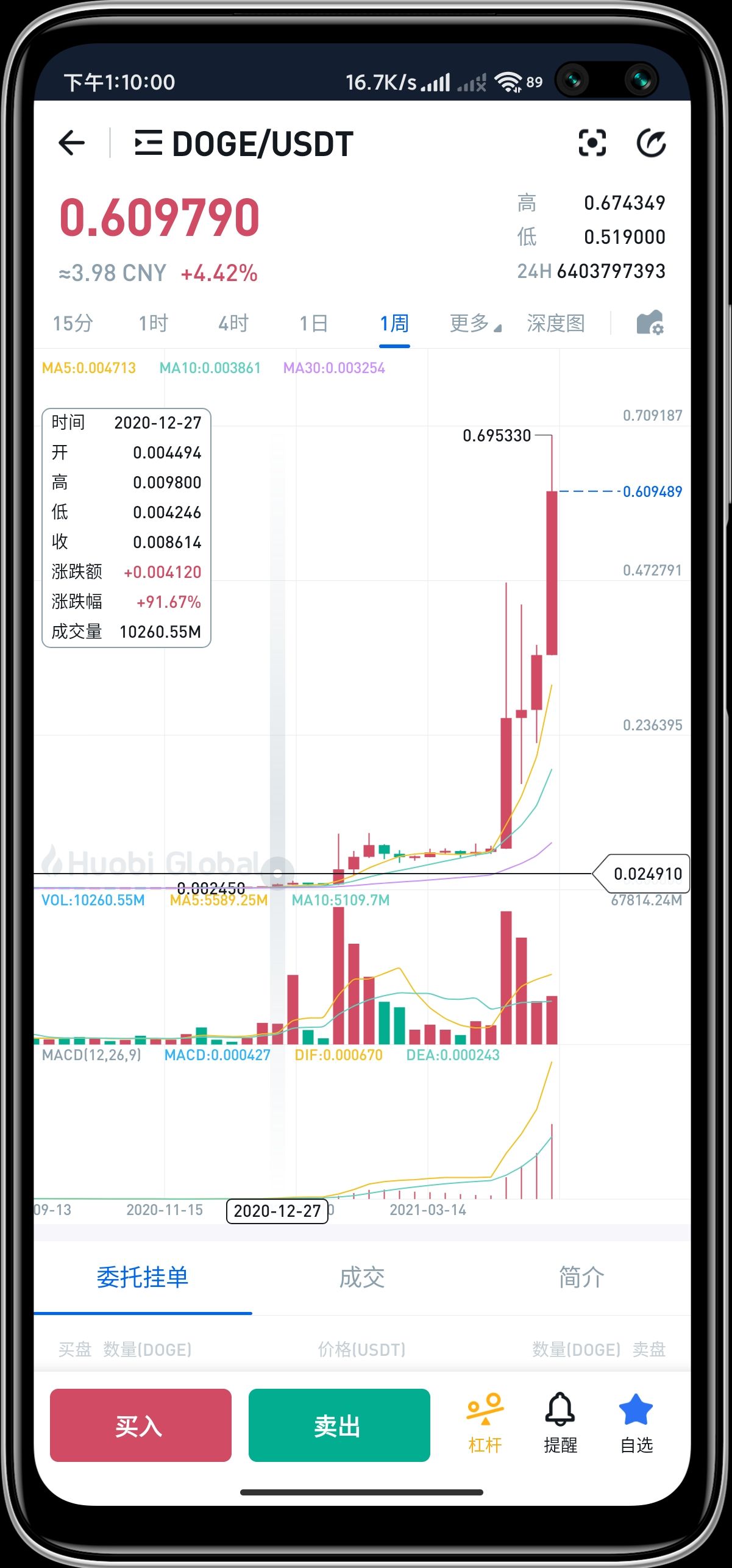The height and width of the screenshot is (1568, 732).
Task: Tap the green 卖出 sell button
Action: click(x=339, y=1425)
